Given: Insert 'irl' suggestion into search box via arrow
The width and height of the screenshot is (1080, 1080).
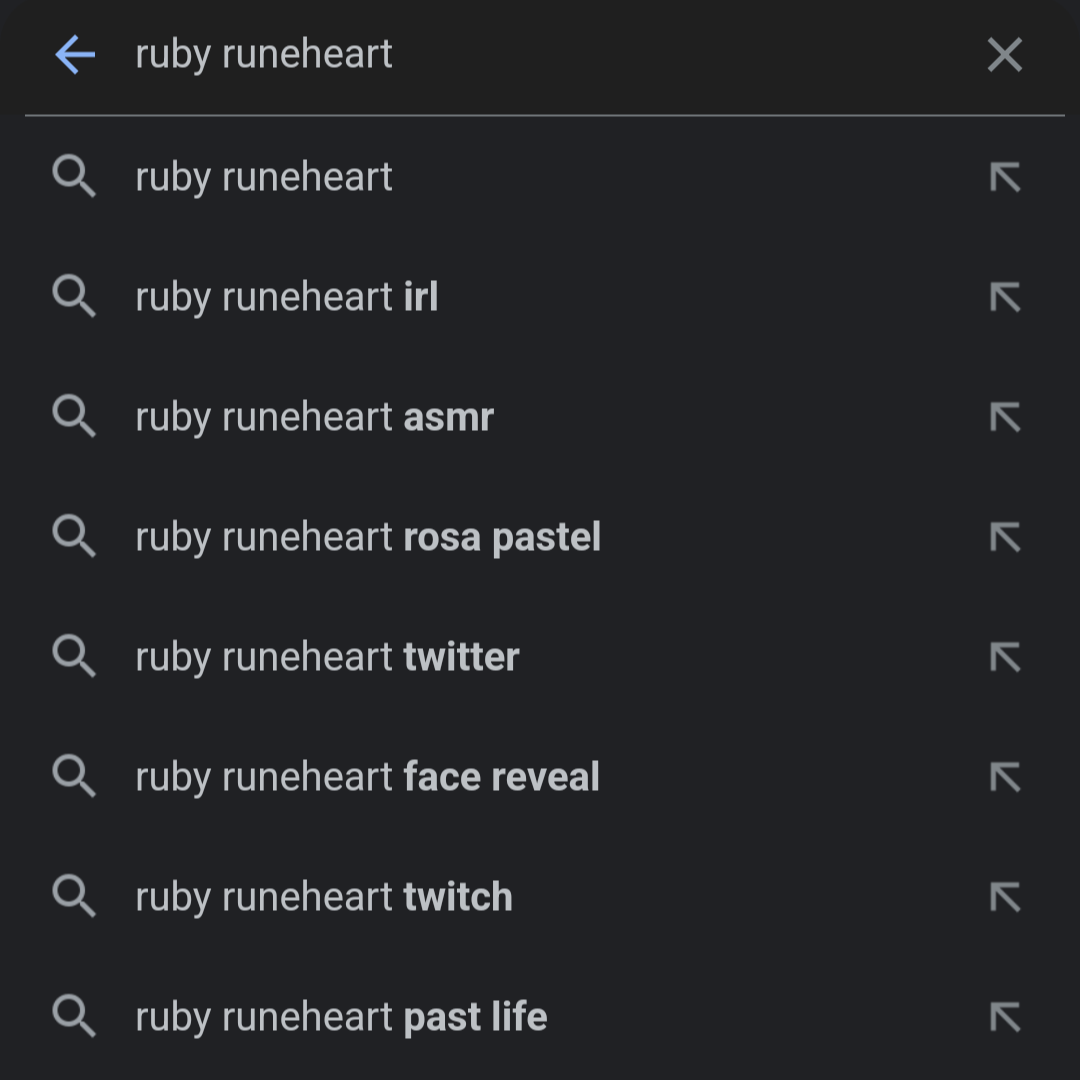Looking at the screenshot, I should coord(1004,297).
